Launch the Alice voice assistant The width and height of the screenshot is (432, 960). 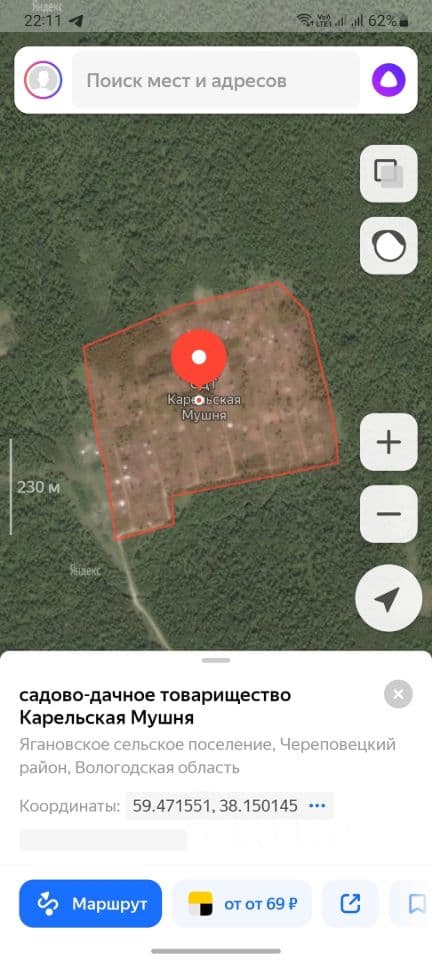tap(389, 80)
